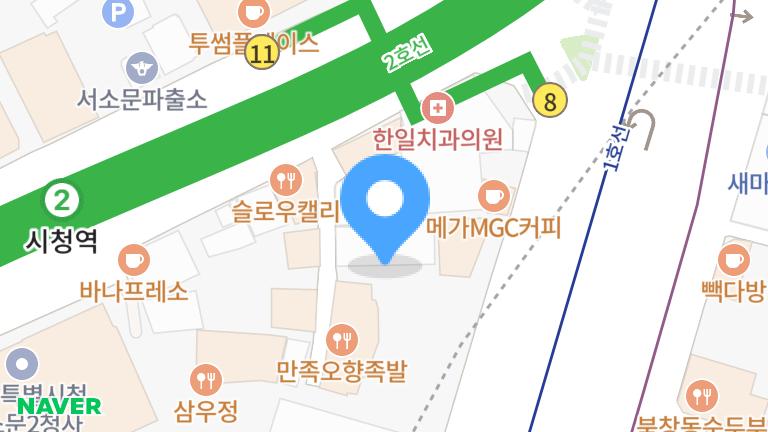Viewport: 768px width, 432px height.
Task: Open the 바나프레소 cafe marker
Action: pyautogui.click(x=133, y=261)
